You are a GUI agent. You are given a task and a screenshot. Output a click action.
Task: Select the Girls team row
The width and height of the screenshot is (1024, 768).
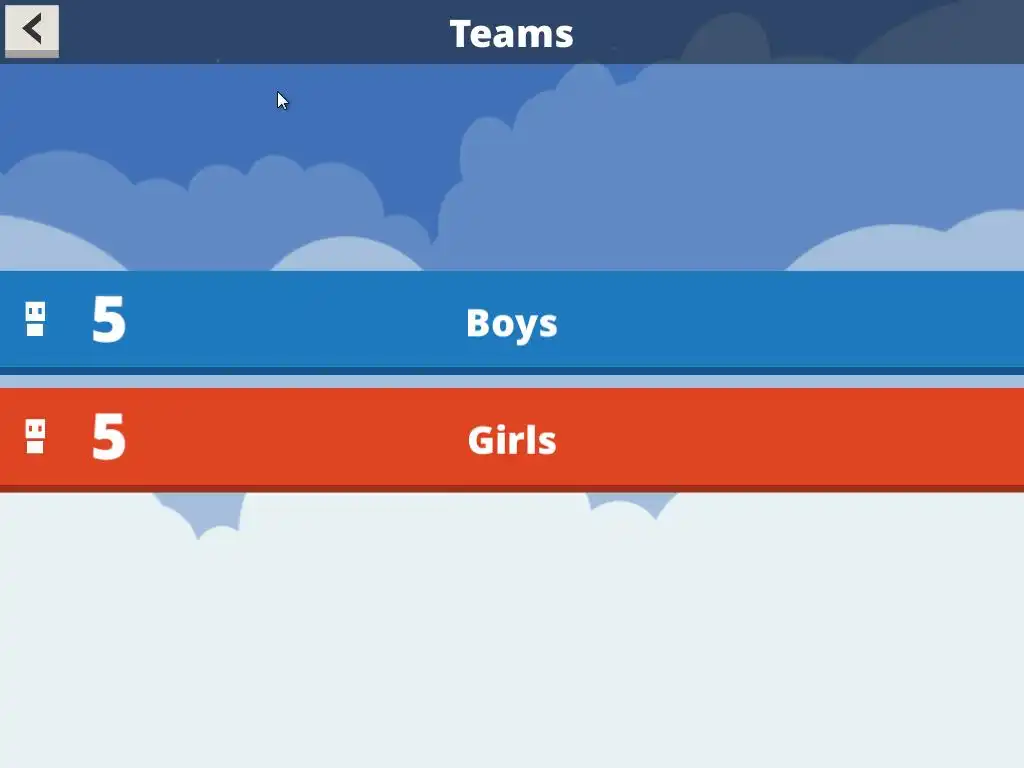point(511,439)
